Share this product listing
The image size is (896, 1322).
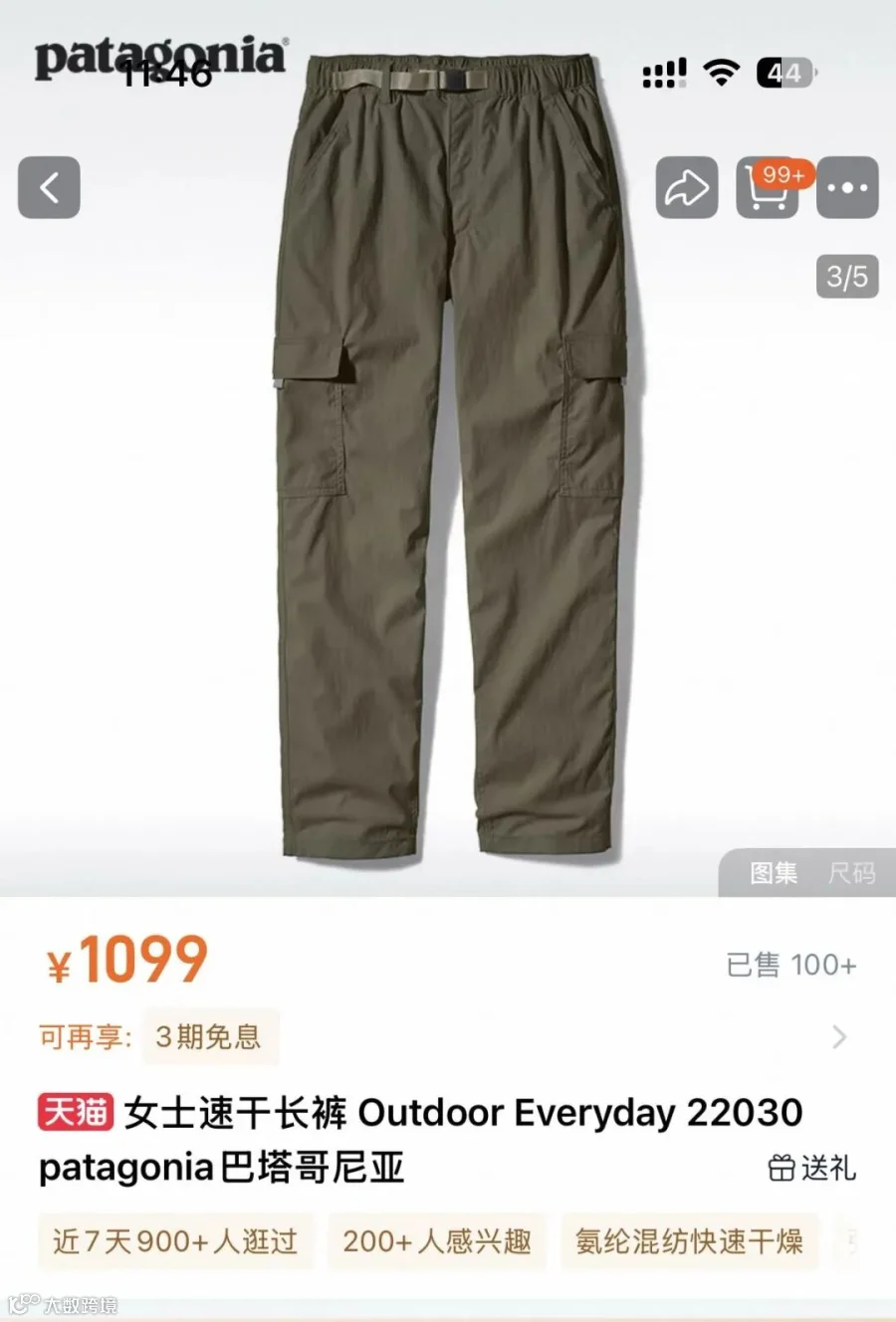pos(686,187)
